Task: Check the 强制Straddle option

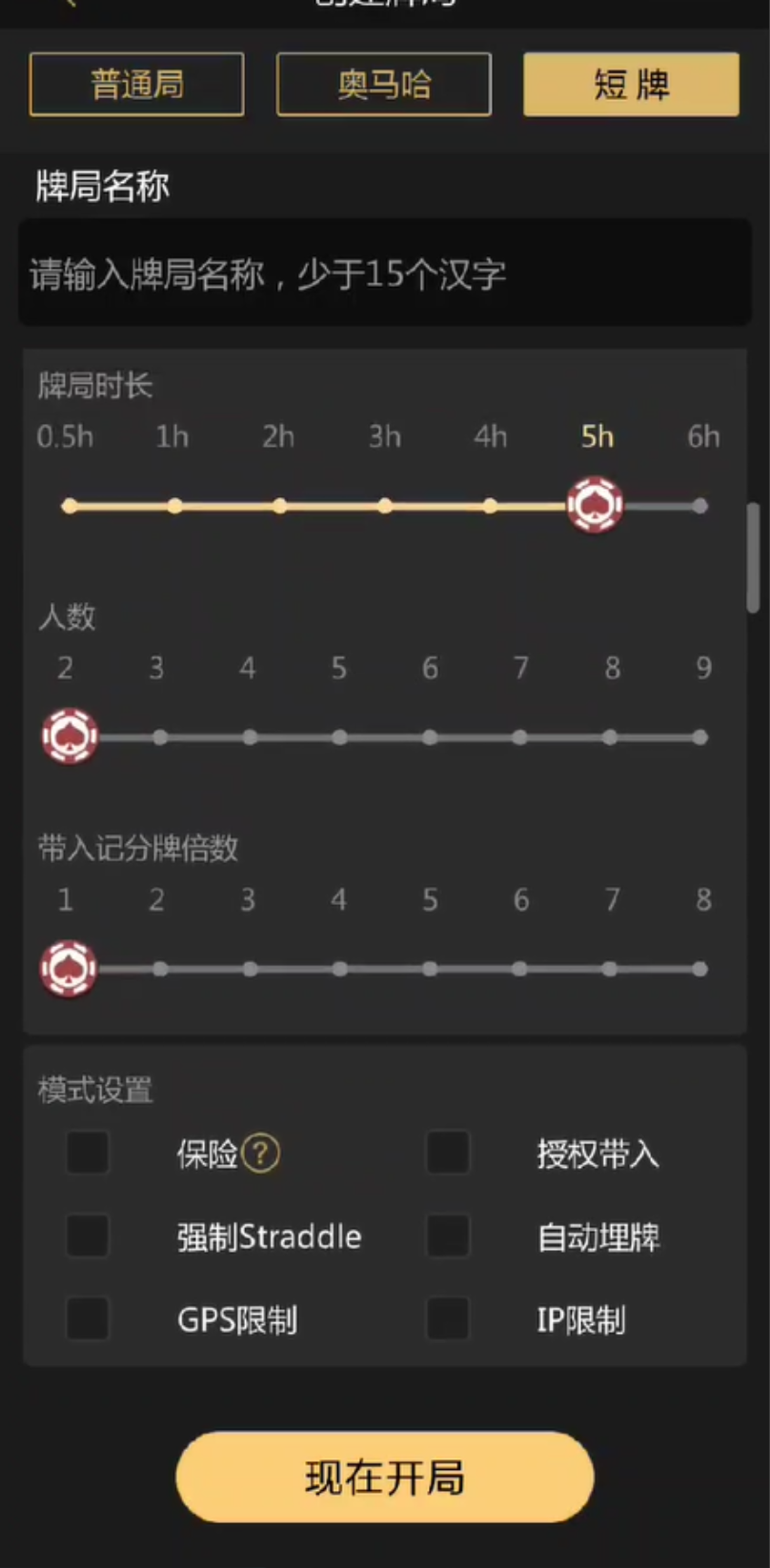Action: 88,1236
